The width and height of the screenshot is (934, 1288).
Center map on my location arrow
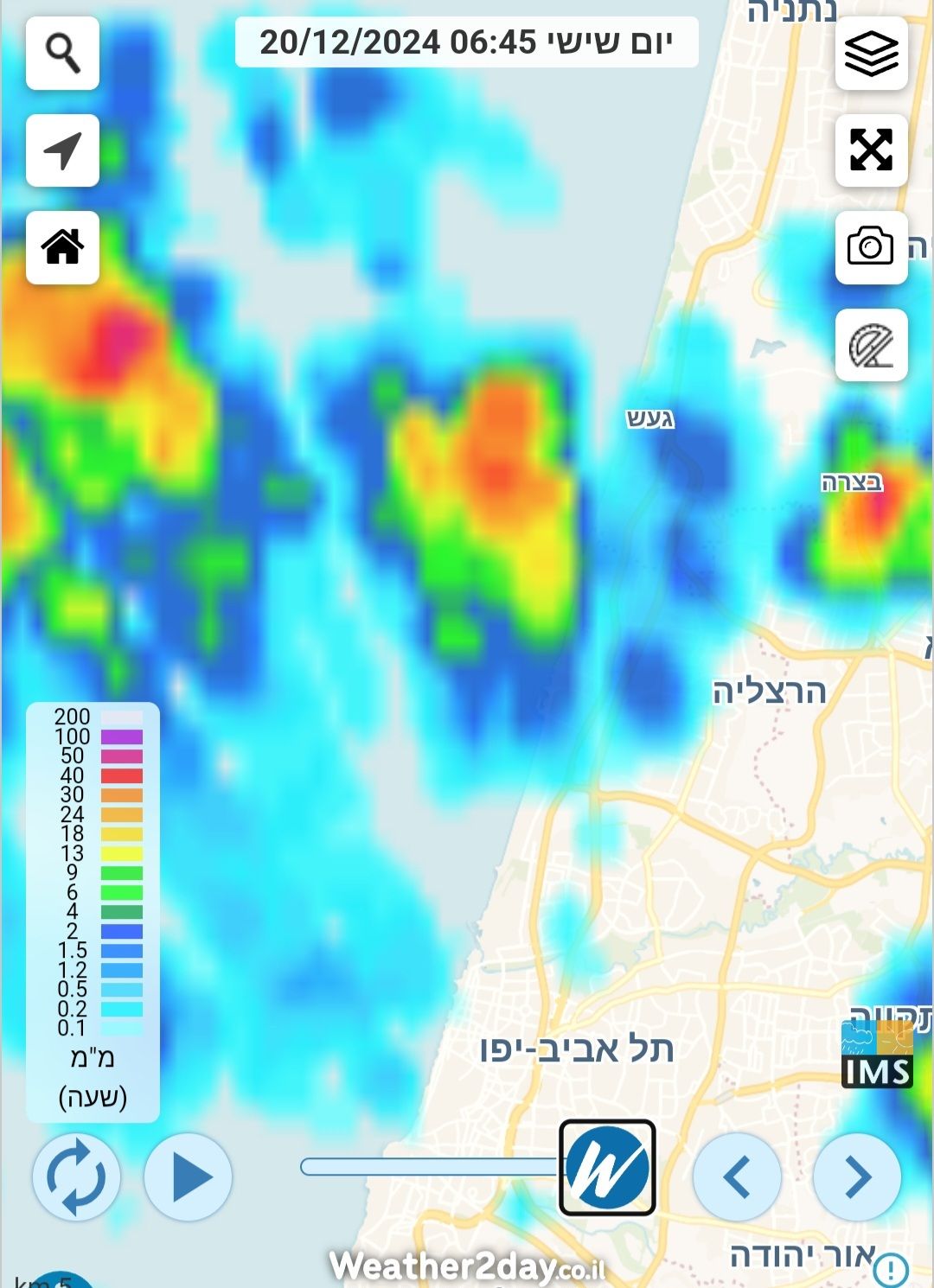62,150
